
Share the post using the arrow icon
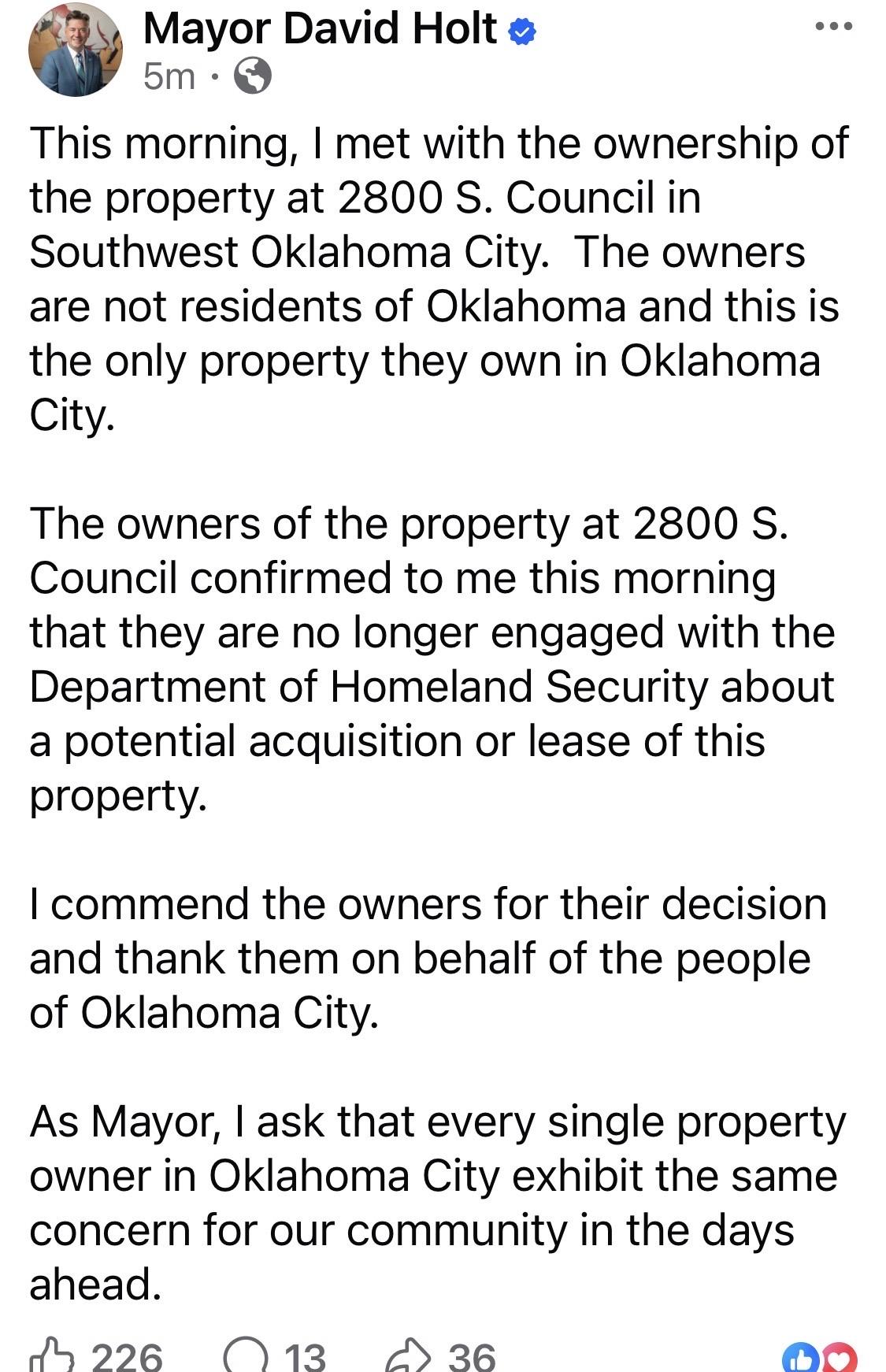point(409,1355)
